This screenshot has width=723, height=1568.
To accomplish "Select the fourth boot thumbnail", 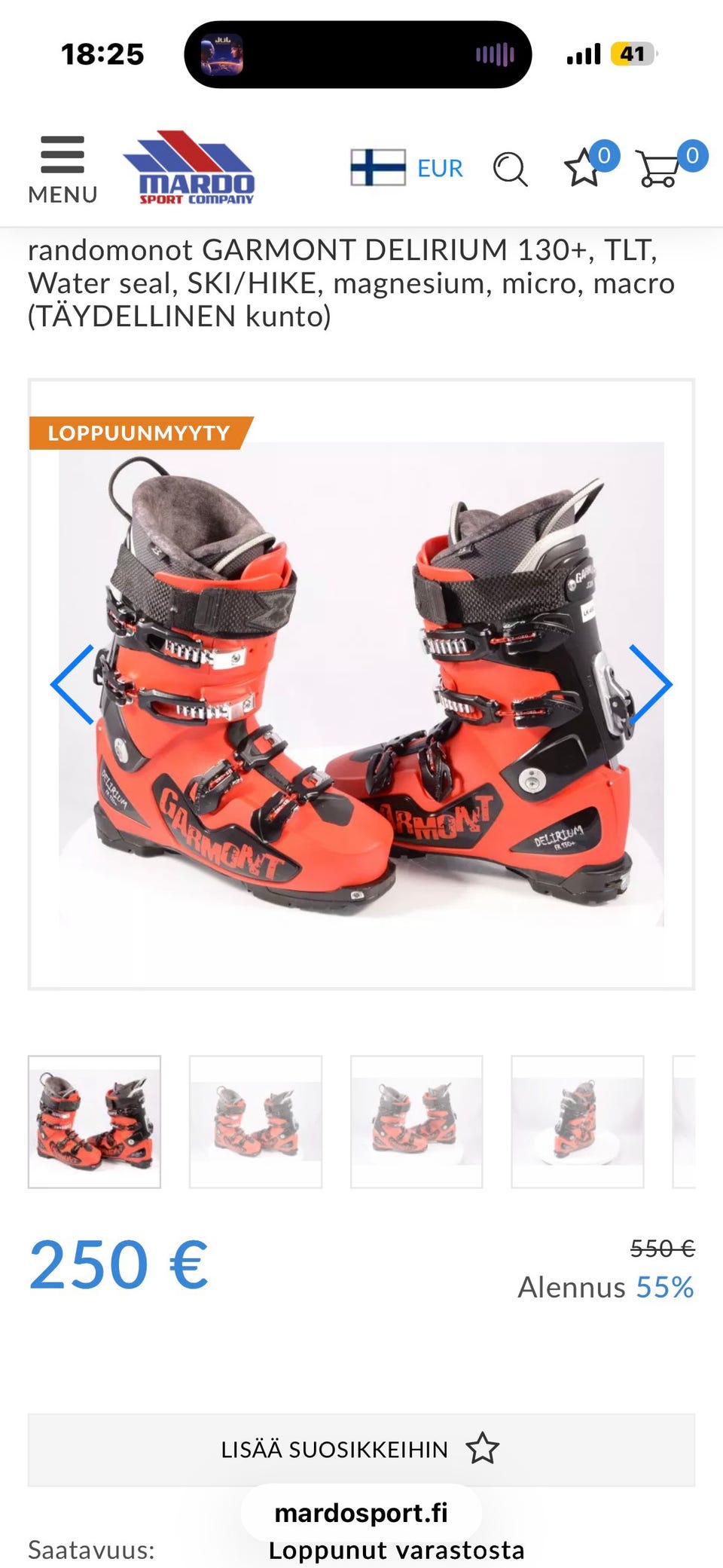I will coord(578,1122).
